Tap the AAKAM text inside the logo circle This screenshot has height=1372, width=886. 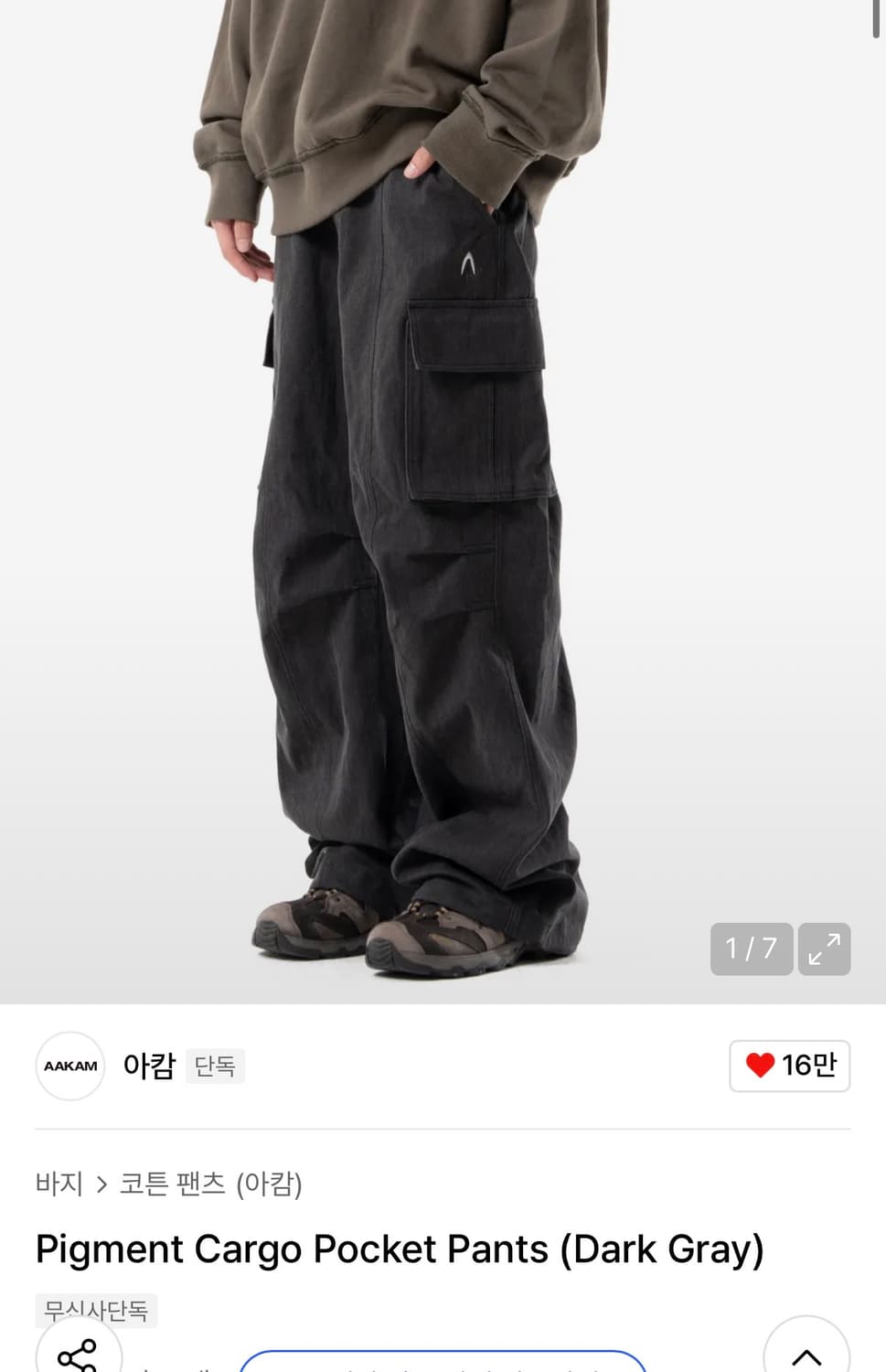tap(69, 1067)
